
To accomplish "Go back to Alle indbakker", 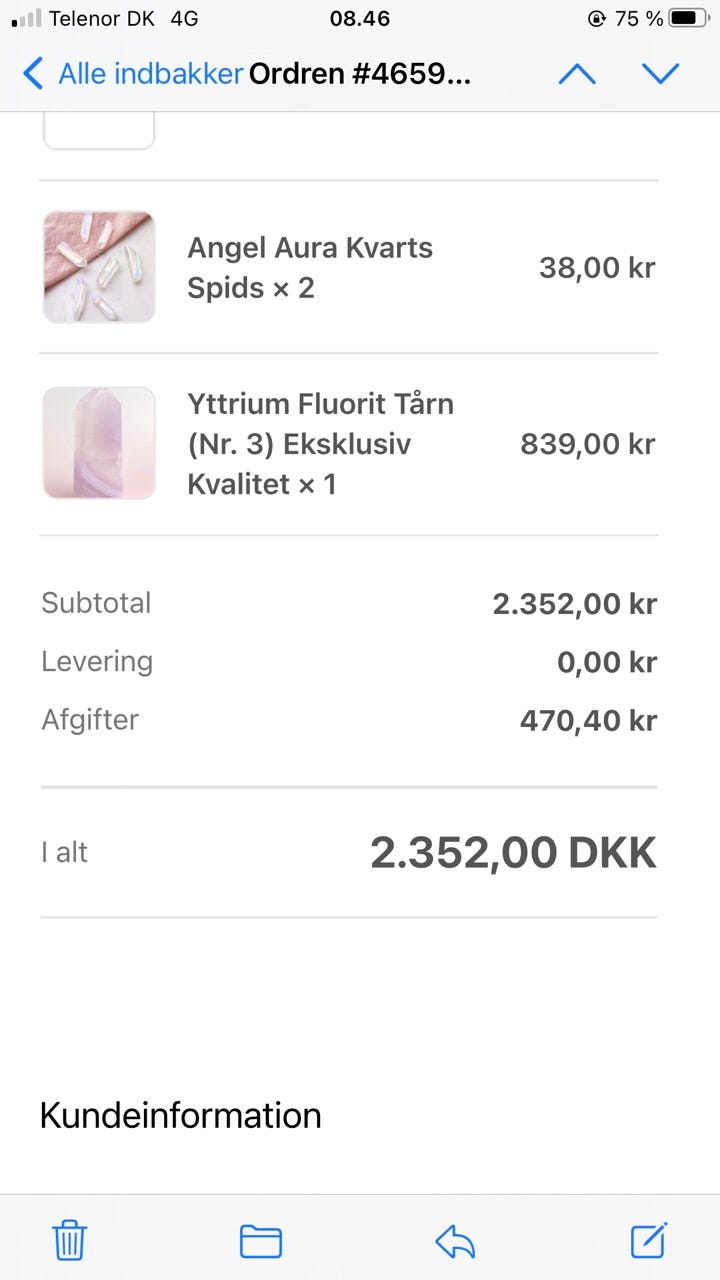I will pyautogui.click(x=132, y=74).
